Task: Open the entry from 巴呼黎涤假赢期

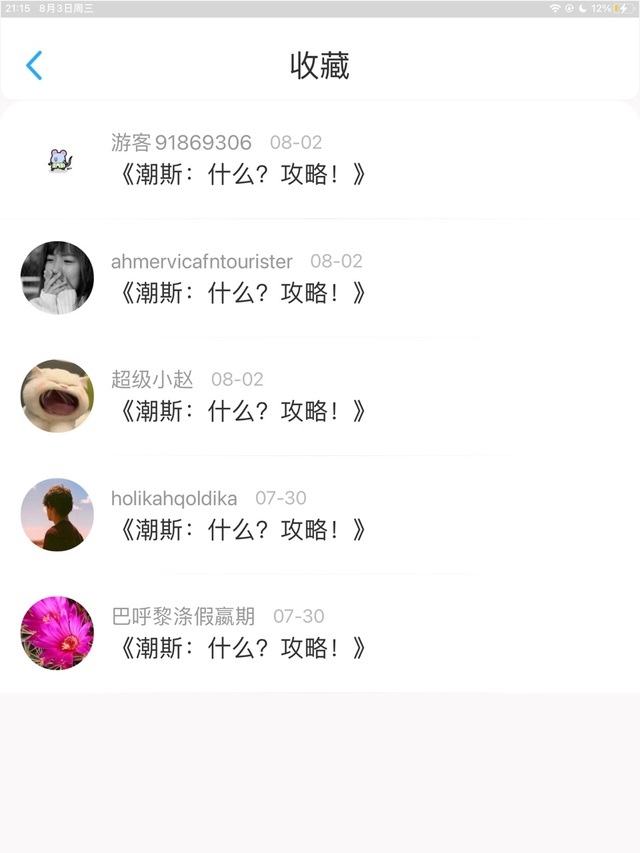Action: 320,633
